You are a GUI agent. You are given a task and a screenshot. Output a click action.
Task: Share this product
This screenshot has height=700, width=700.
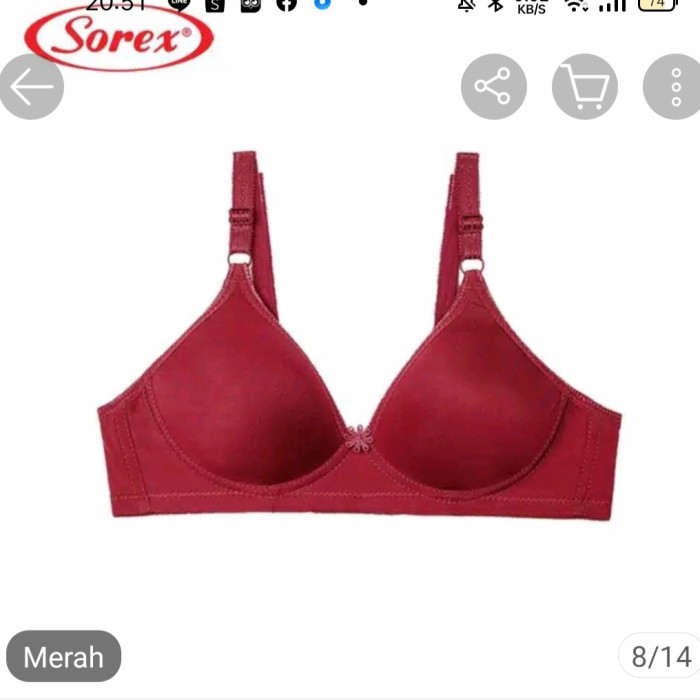coord(493,87)
